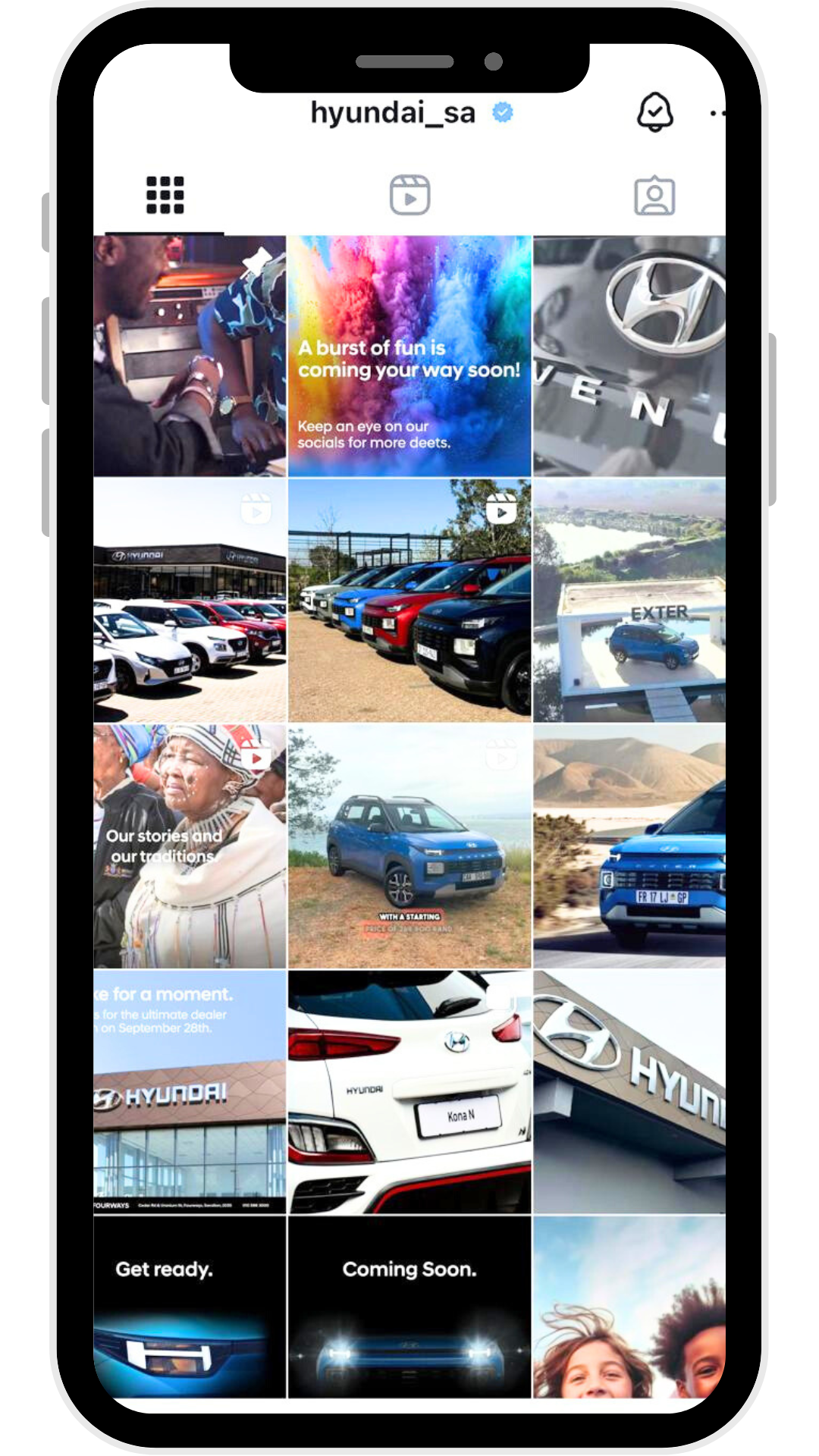The height and width of the screenshot is (1456, 819).
Task: Switch to the tagged photos tab
Action: pyautogui.click(x=654, y=196)
